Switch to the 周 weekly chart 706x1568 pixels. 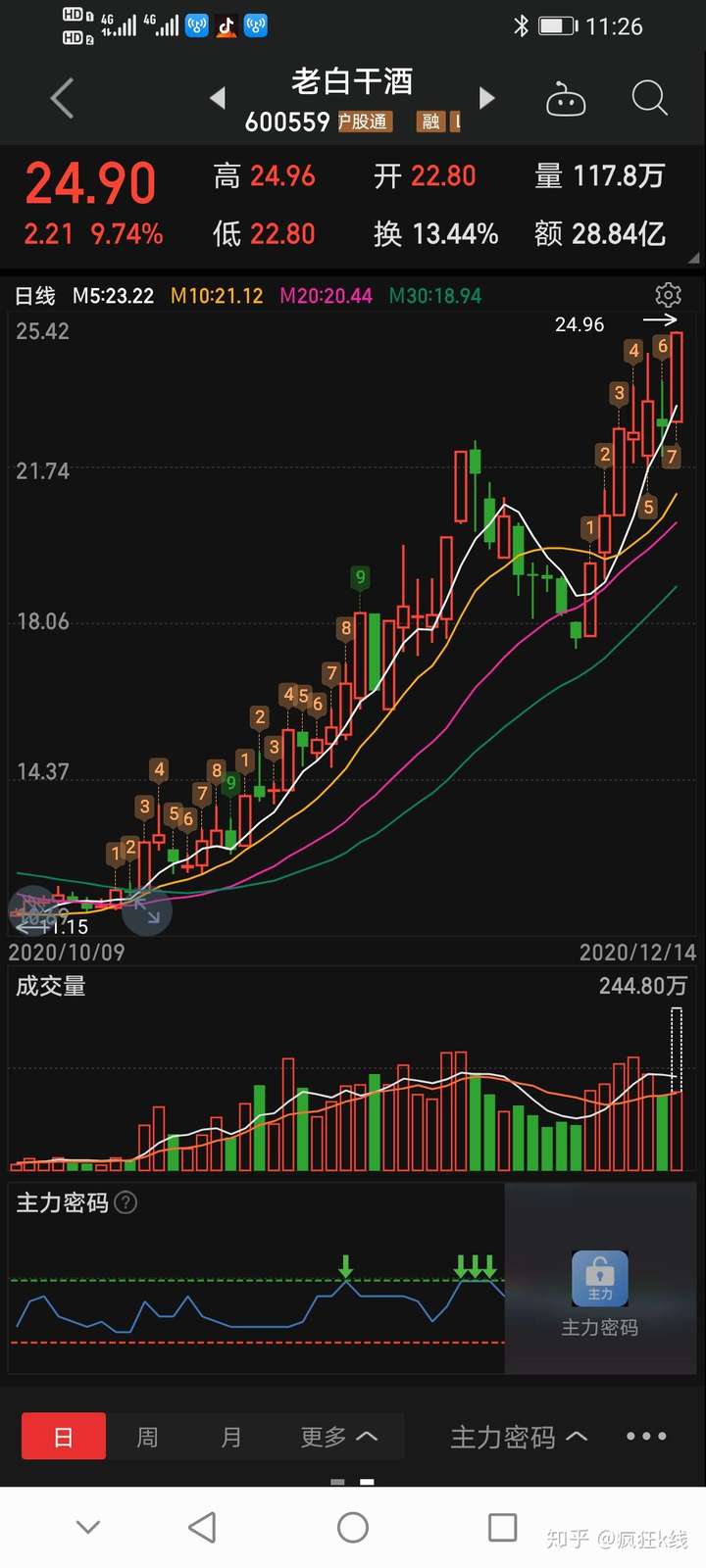tap(147, 1437)
